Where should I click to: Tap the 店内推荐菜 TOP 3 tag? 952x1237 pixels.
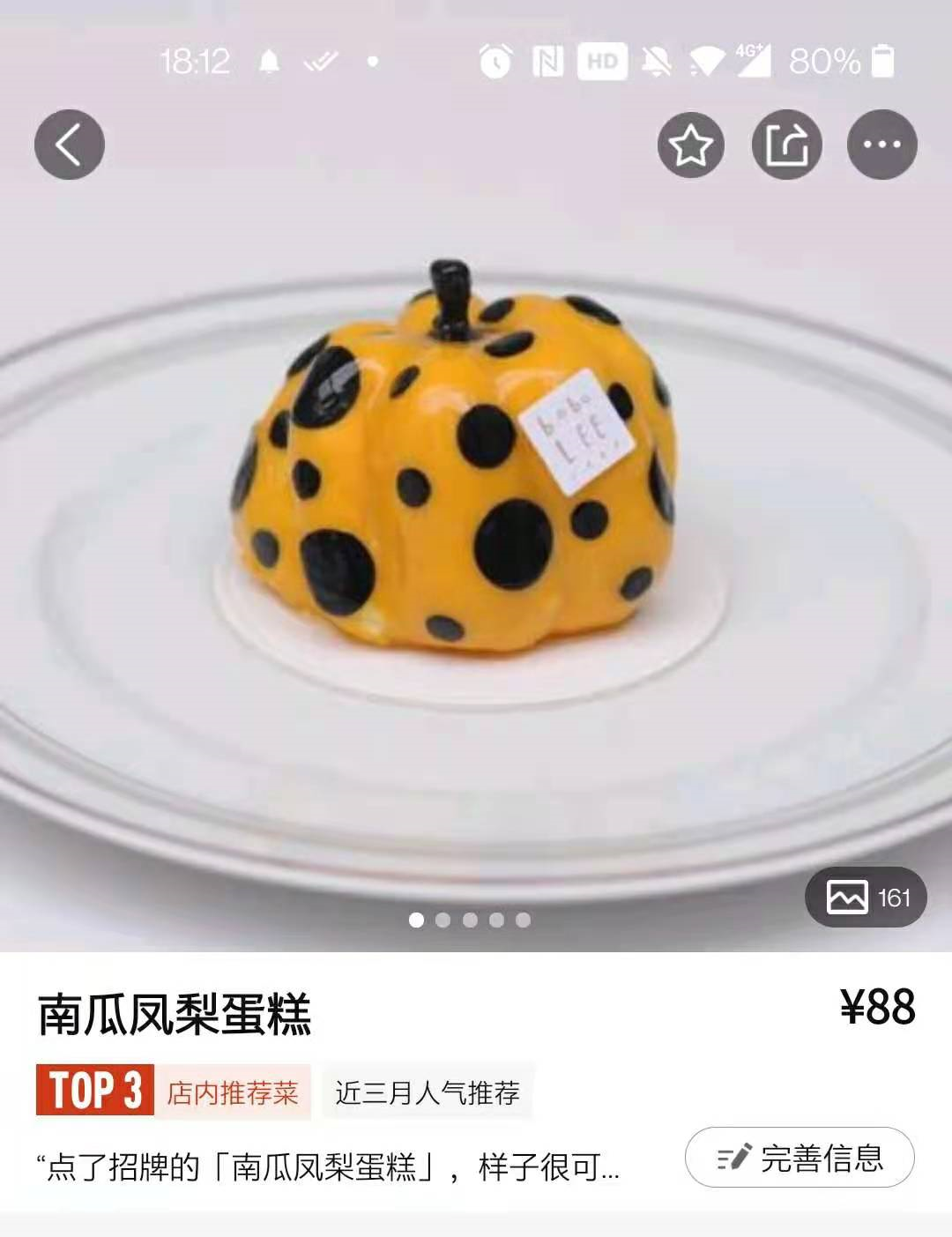point(173,1091)
